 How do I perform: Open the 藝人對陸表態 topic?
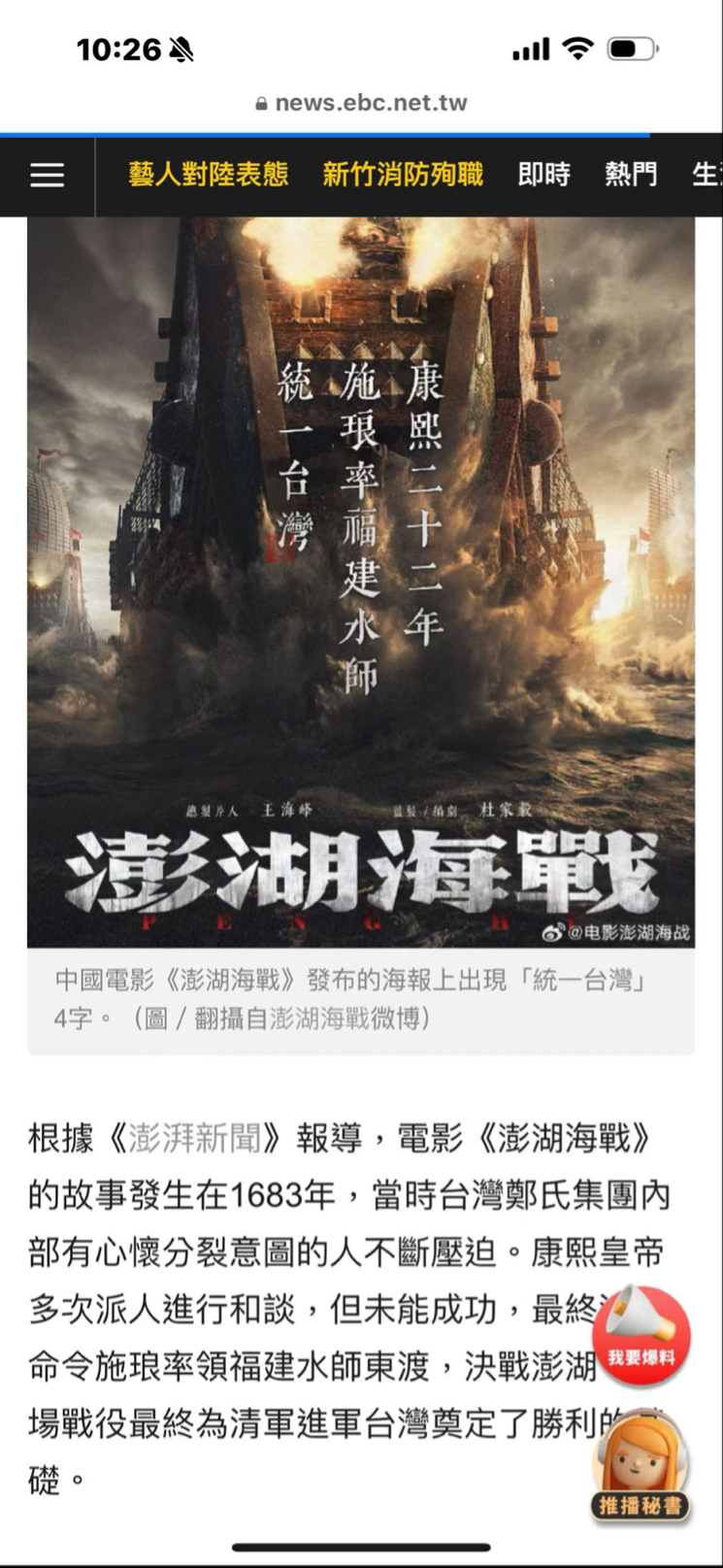[x=209, y=175]
